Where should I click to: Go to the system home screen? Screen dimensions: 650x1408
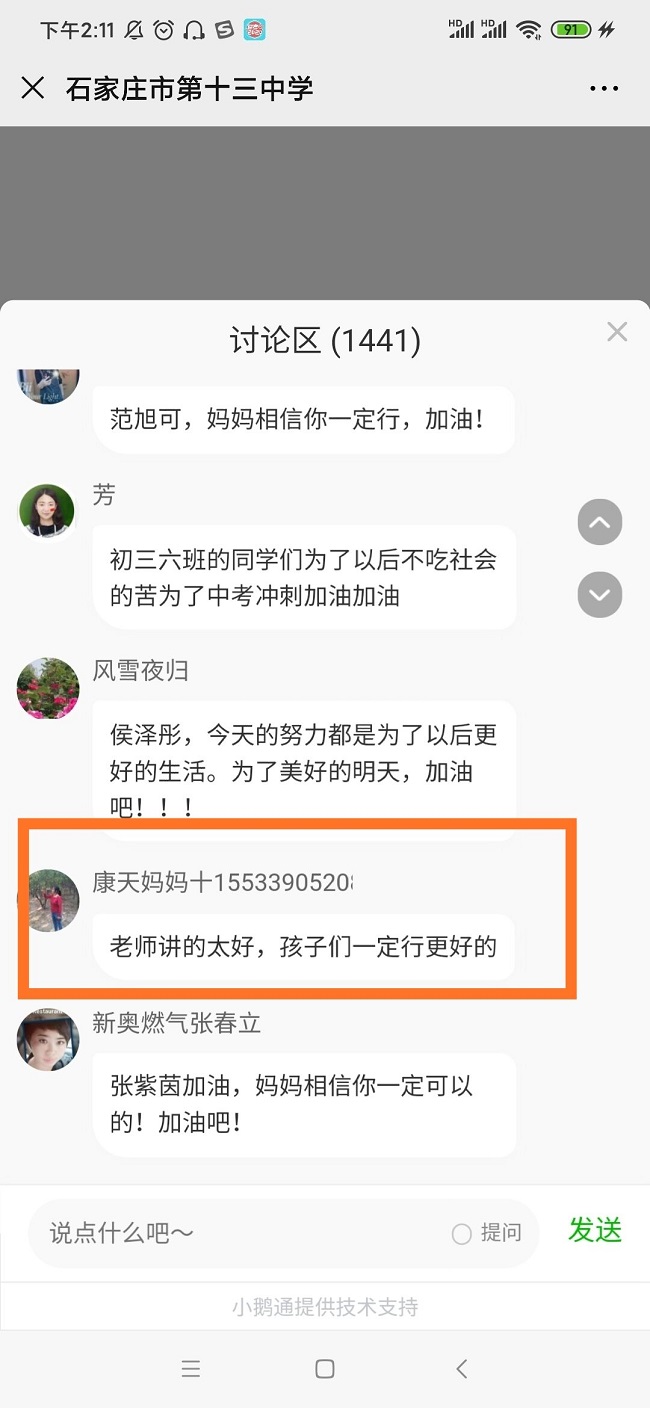pyautogui.click(x=324, y=1369)
